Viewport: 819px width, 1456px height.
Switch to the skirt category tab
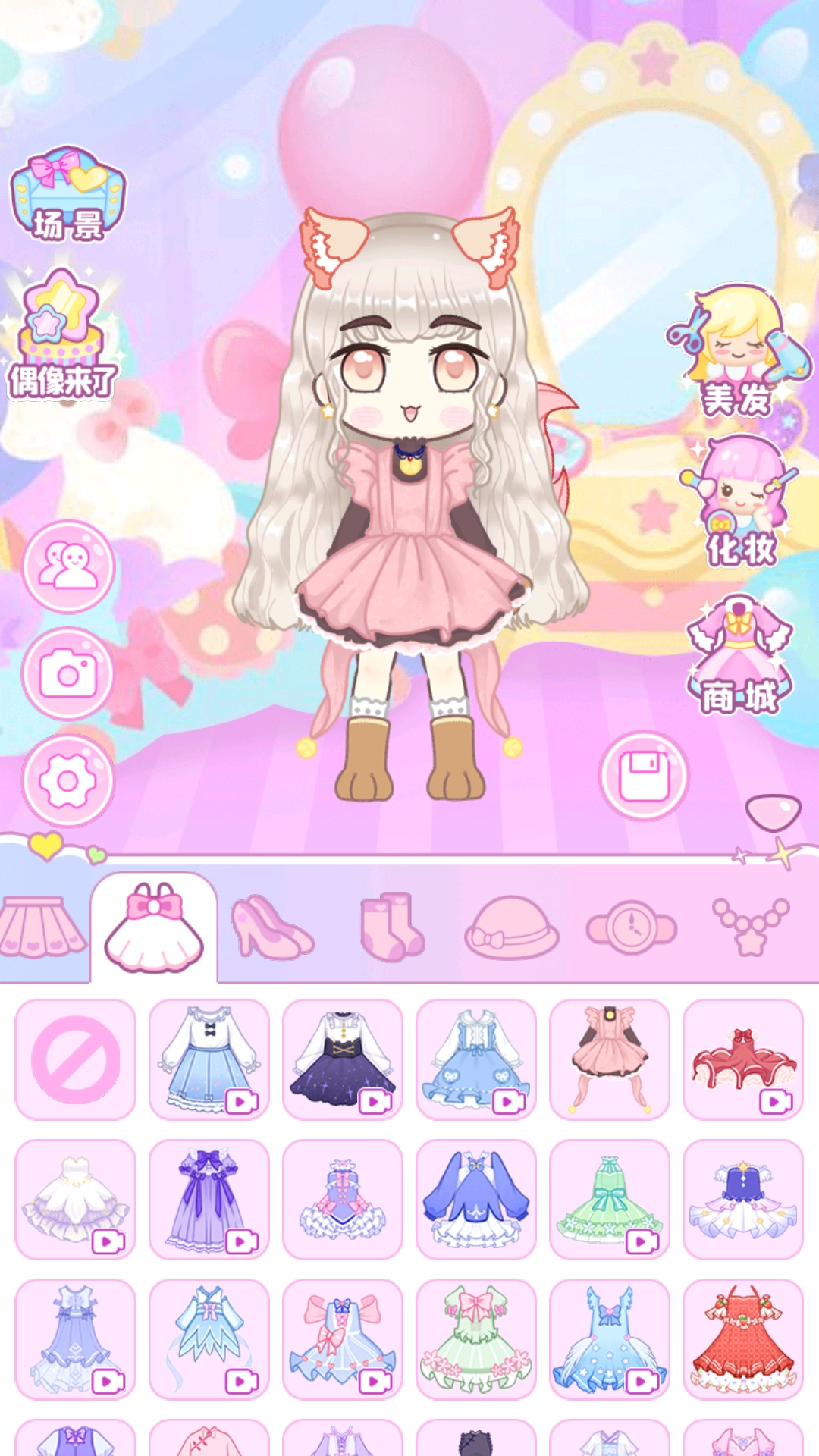[x=43, y=927]
